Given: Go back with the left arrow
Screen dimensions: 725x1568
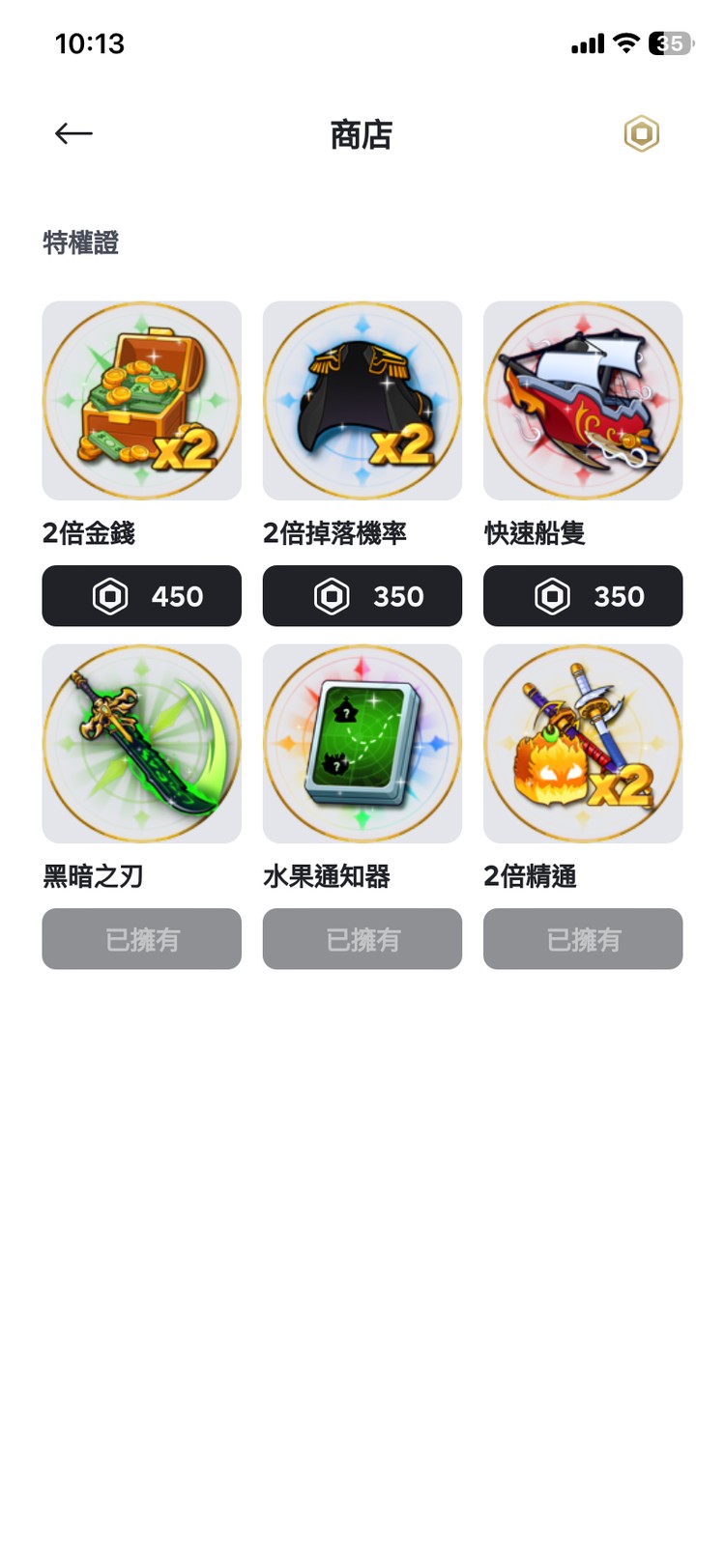Looking at the screenshot, I should pyautogui.click(x=72, y=133).
